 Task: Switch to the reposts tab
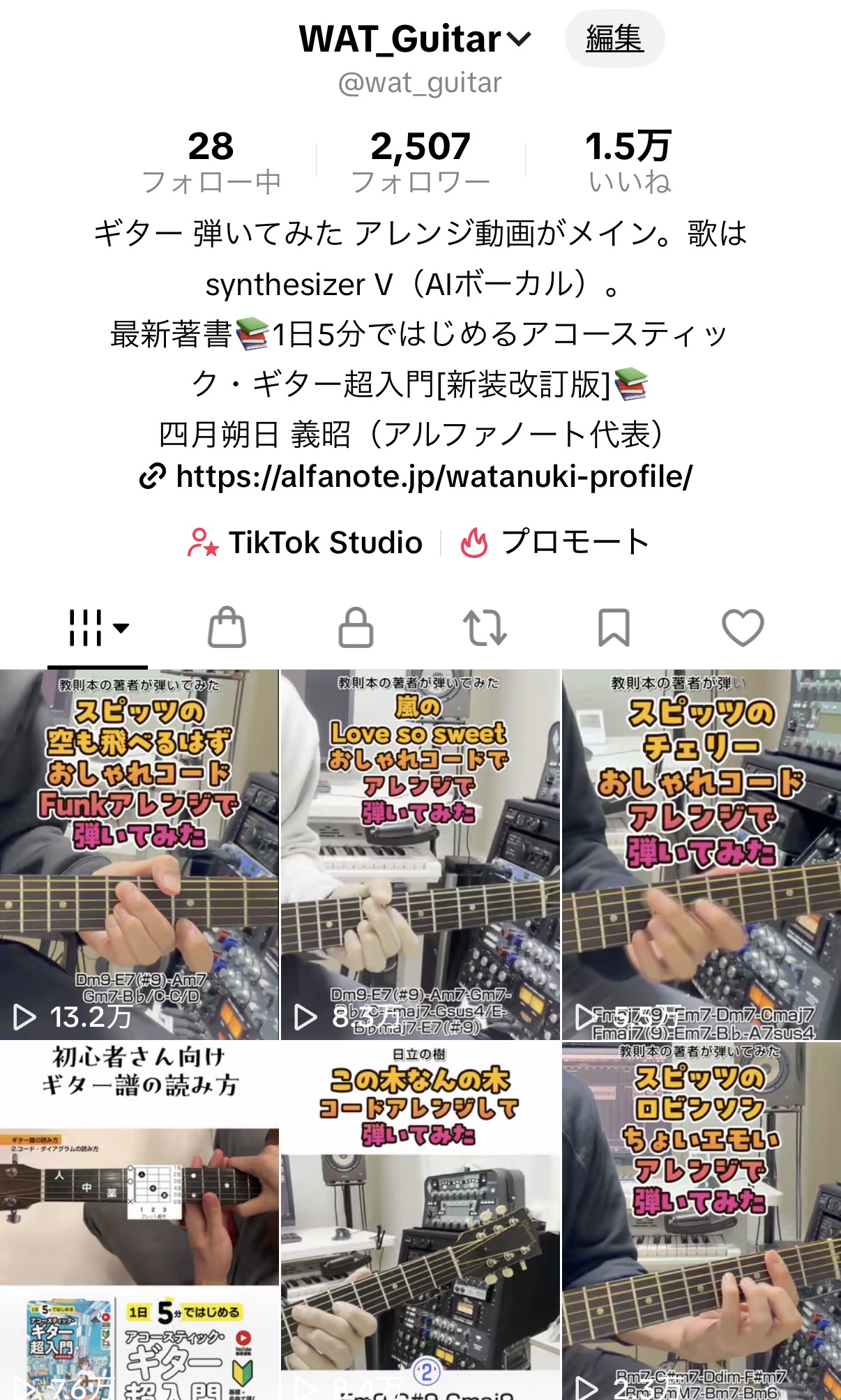[x=485, y=628]
